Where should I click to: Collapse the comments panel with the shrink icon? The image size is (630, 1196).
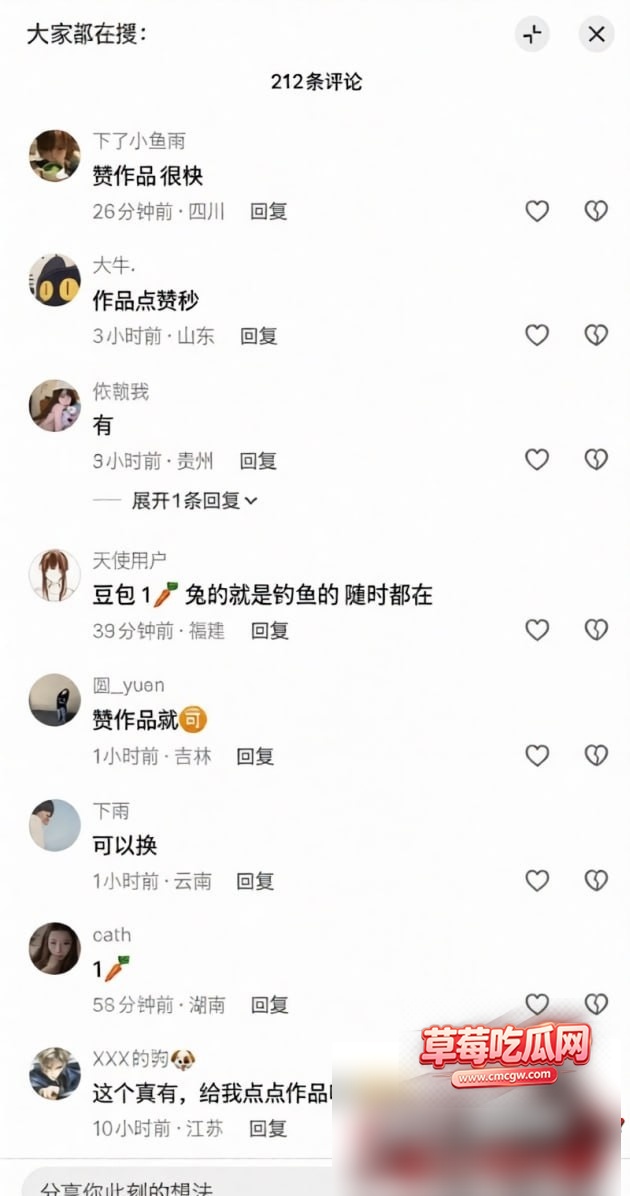click(532, 34)
